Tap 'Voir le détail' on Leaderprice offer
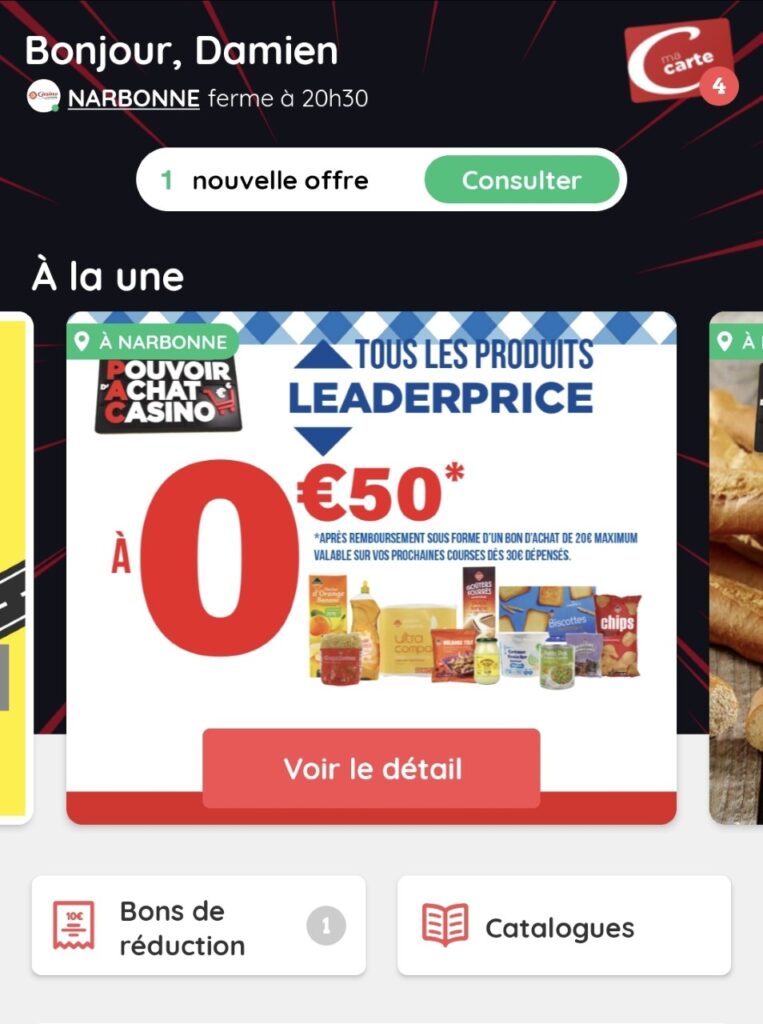The image size is (763, 1024). [371, 768]
